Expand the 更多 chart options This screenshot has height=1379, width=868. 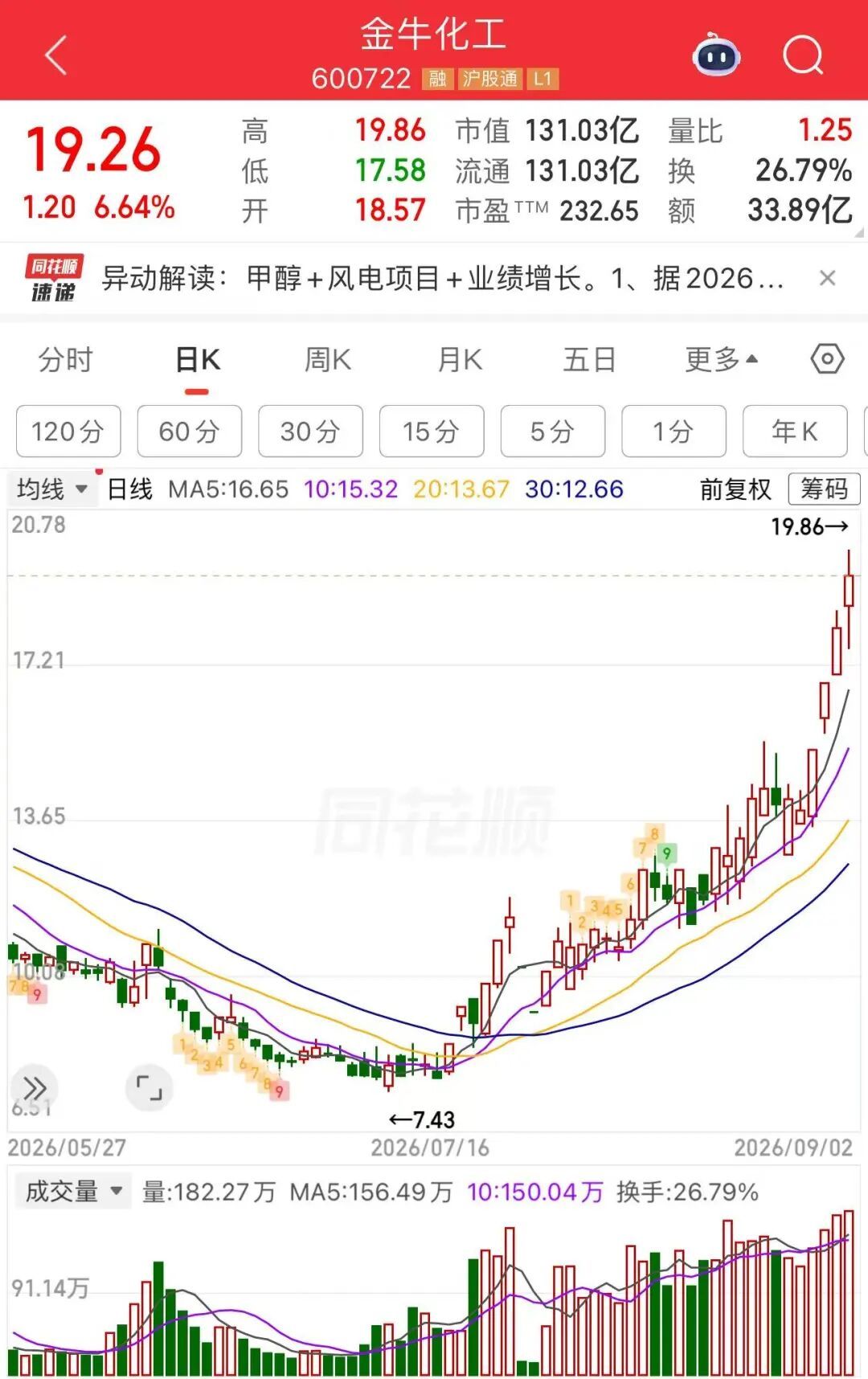pos(721,360)
